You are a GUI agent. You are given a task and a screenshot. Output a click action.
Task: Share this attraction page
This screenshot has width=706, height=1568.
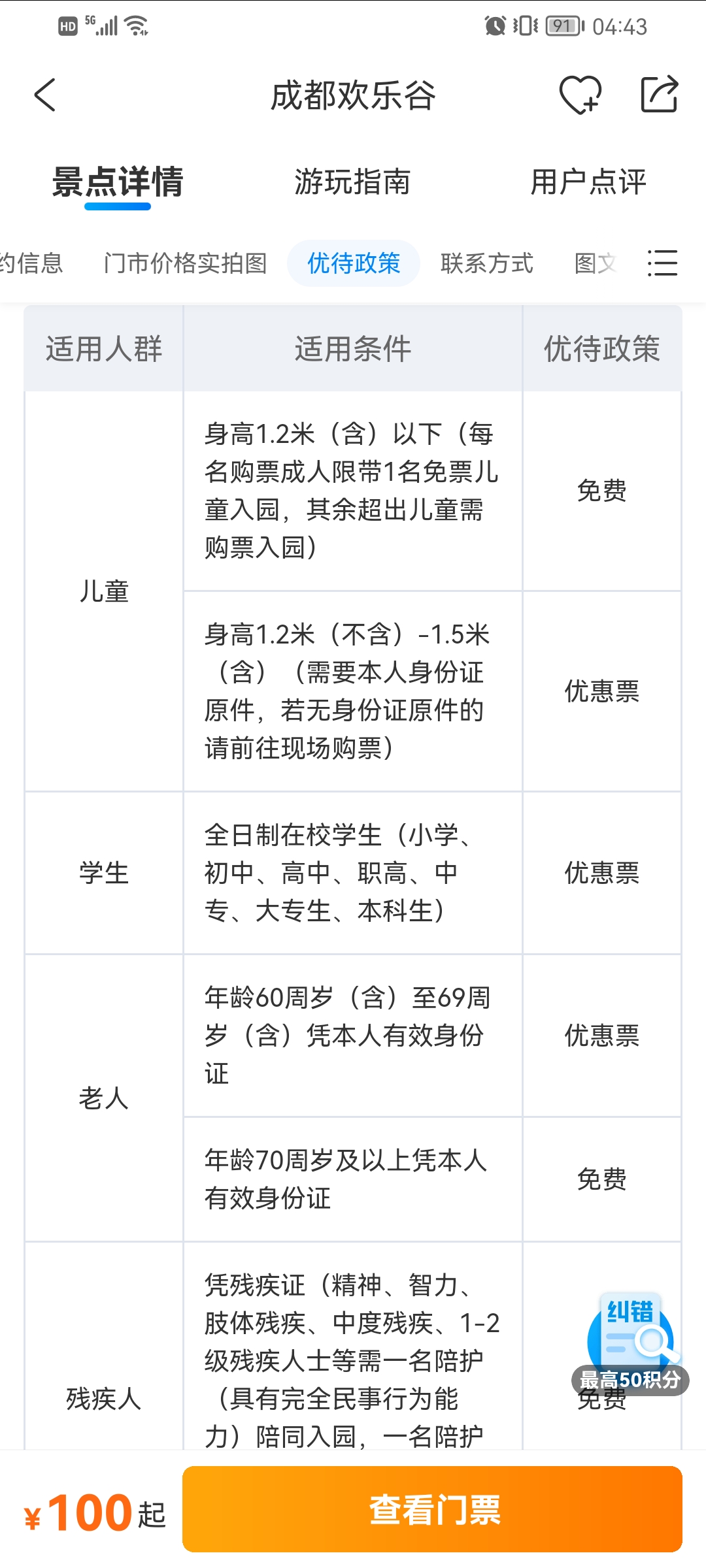(x=659, y=95)
